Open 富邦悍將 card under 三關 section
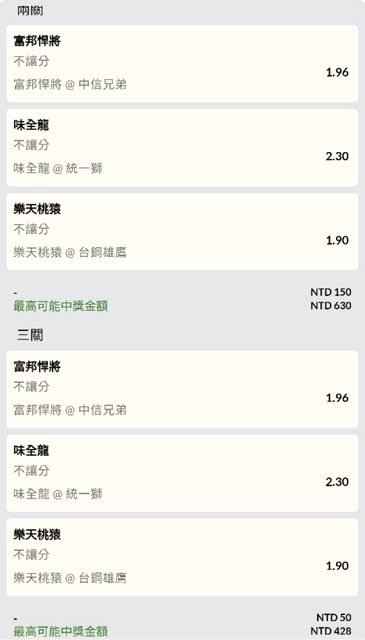365x640 pixels. 182,389
